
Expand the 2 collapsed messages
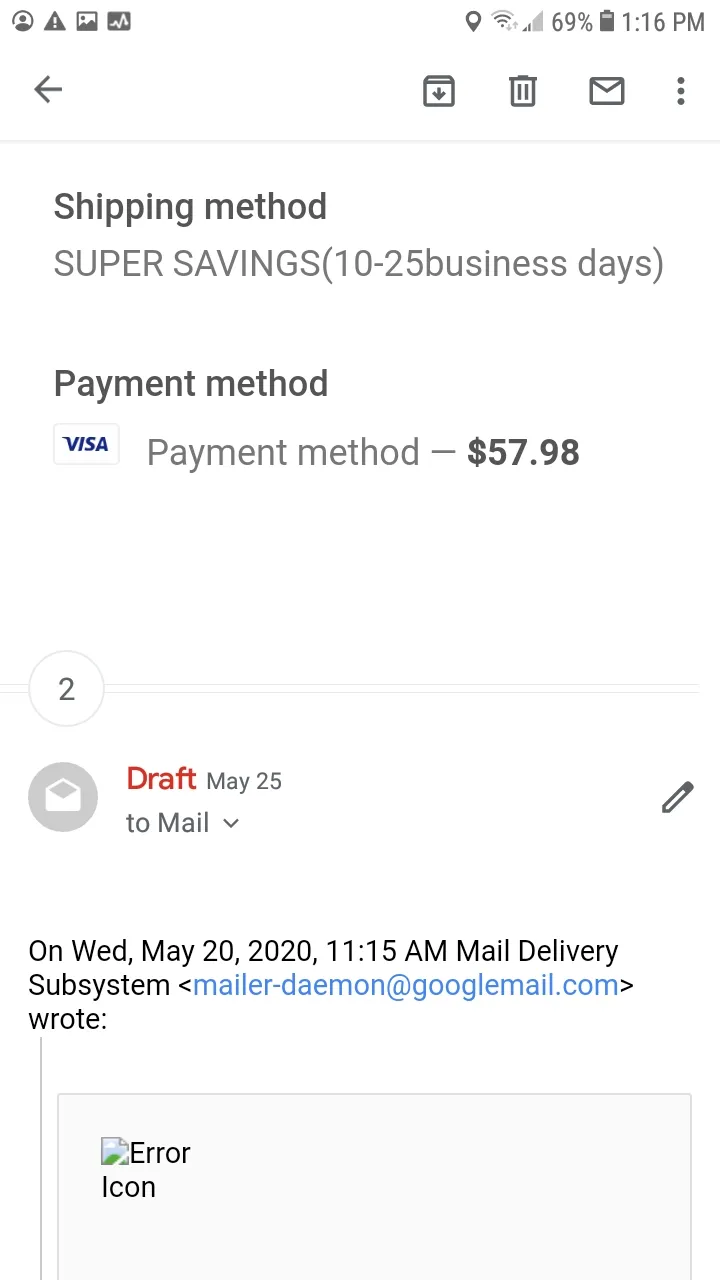pyautogui.click(x=67, y=689)
